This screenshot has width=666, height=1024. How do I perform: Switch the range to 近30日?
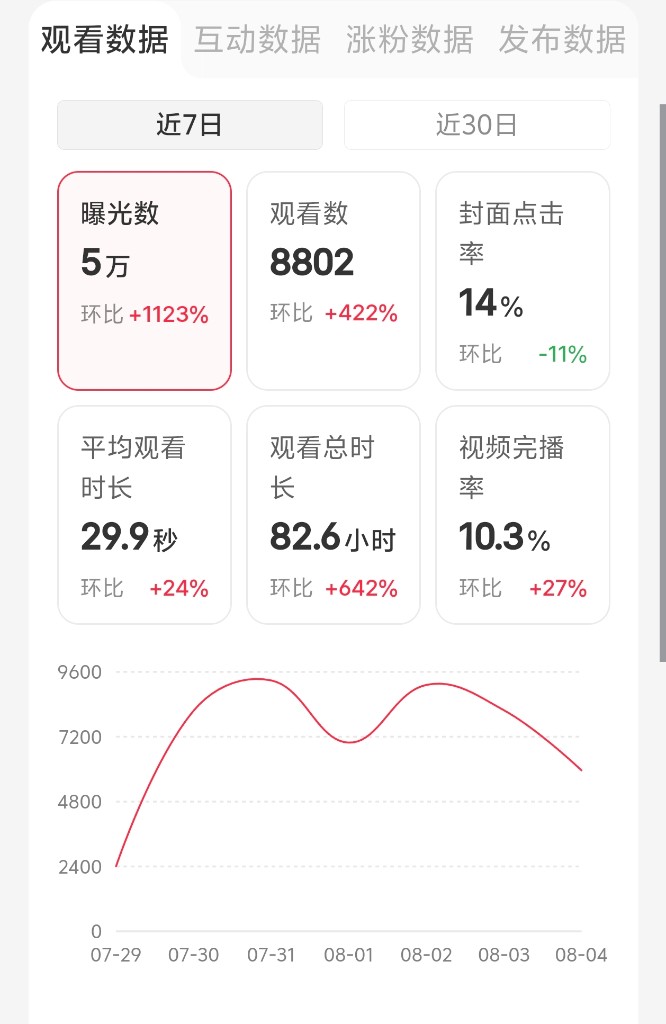point(477,125)
